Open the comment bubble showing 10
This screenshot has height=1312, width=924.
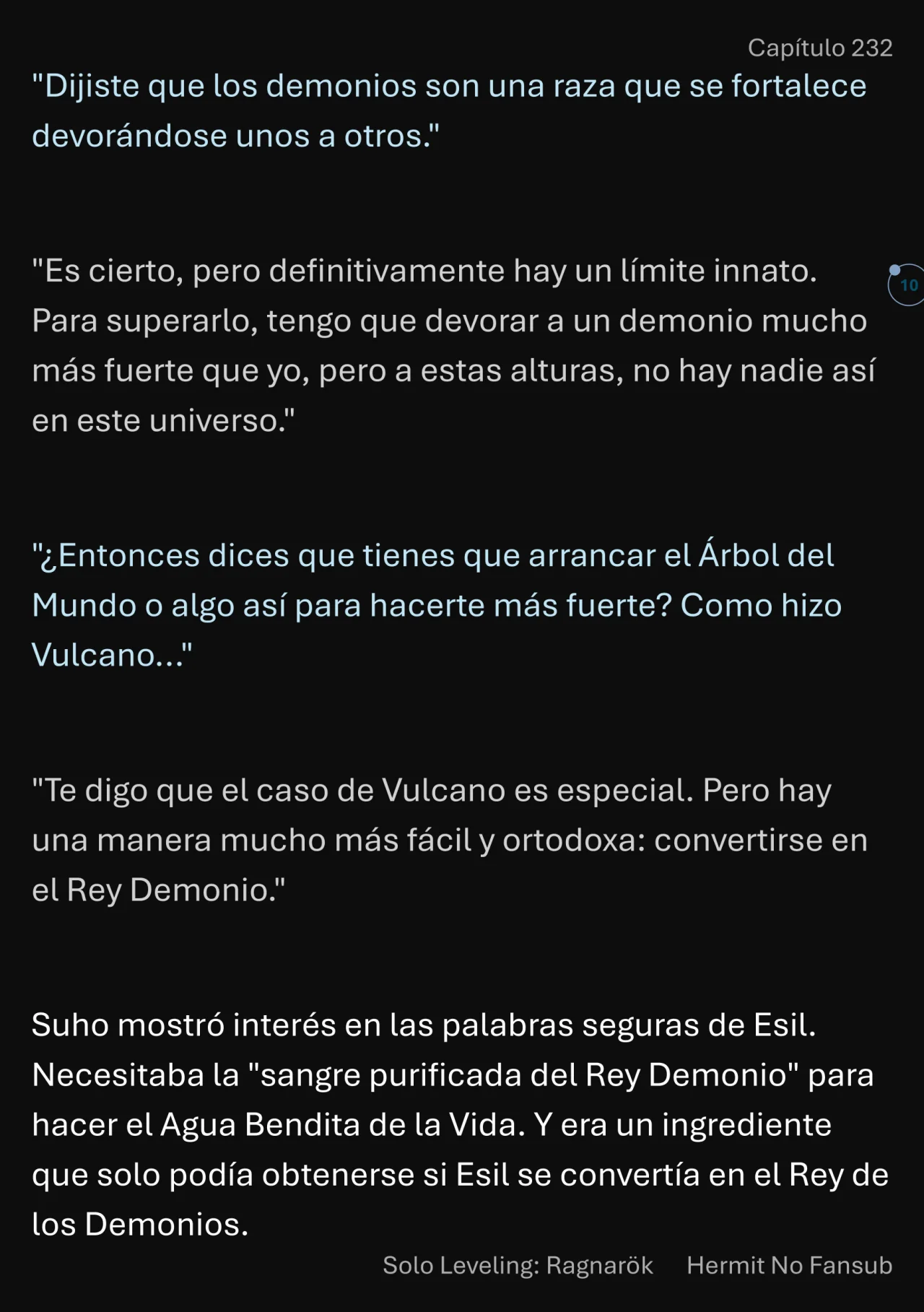coord(907,285)
